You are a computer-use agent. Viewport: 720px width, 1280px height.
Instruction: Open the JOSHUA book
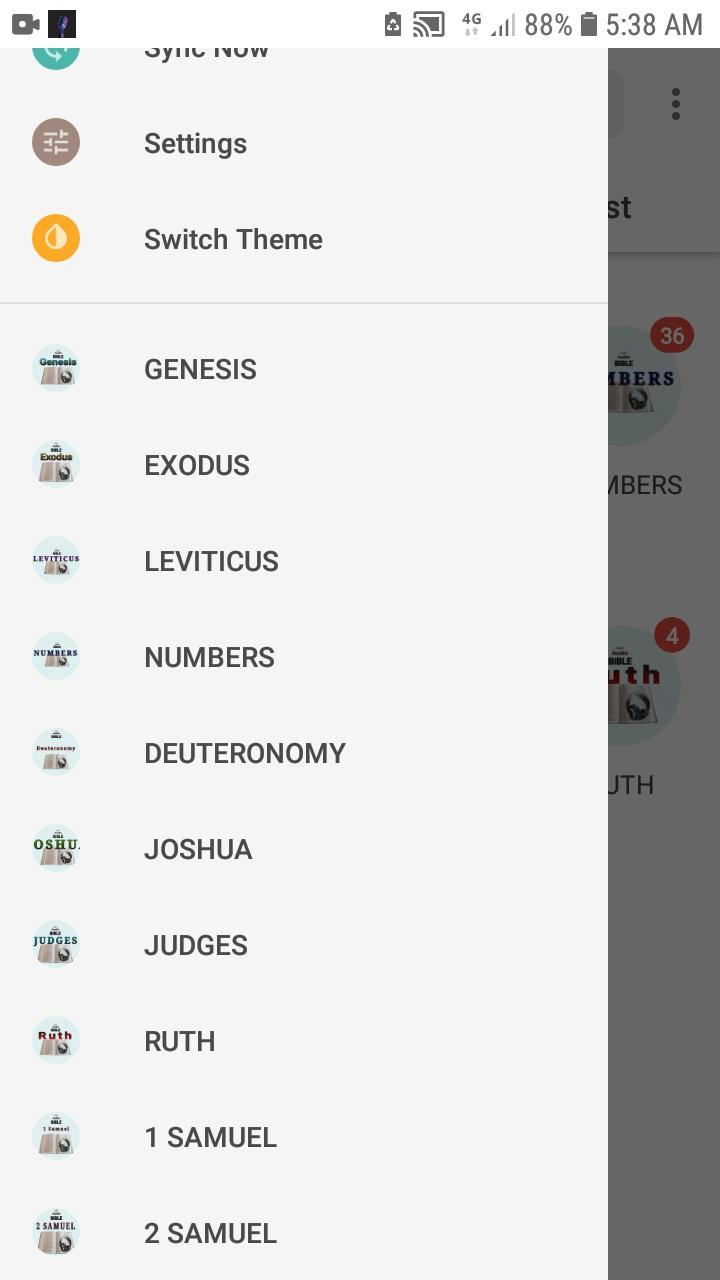click(304, 849)
